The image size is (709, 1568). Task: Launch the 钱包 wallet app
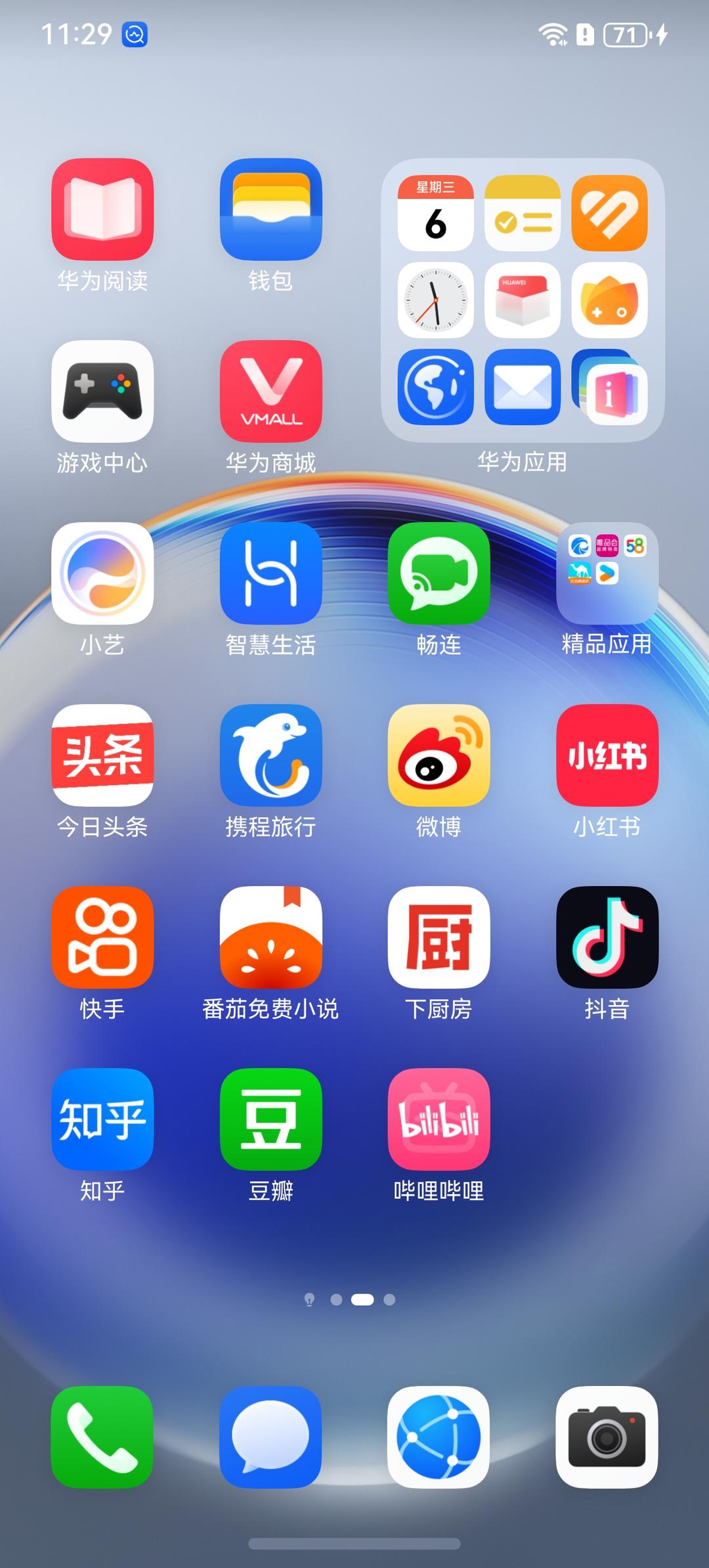[270, 209]
